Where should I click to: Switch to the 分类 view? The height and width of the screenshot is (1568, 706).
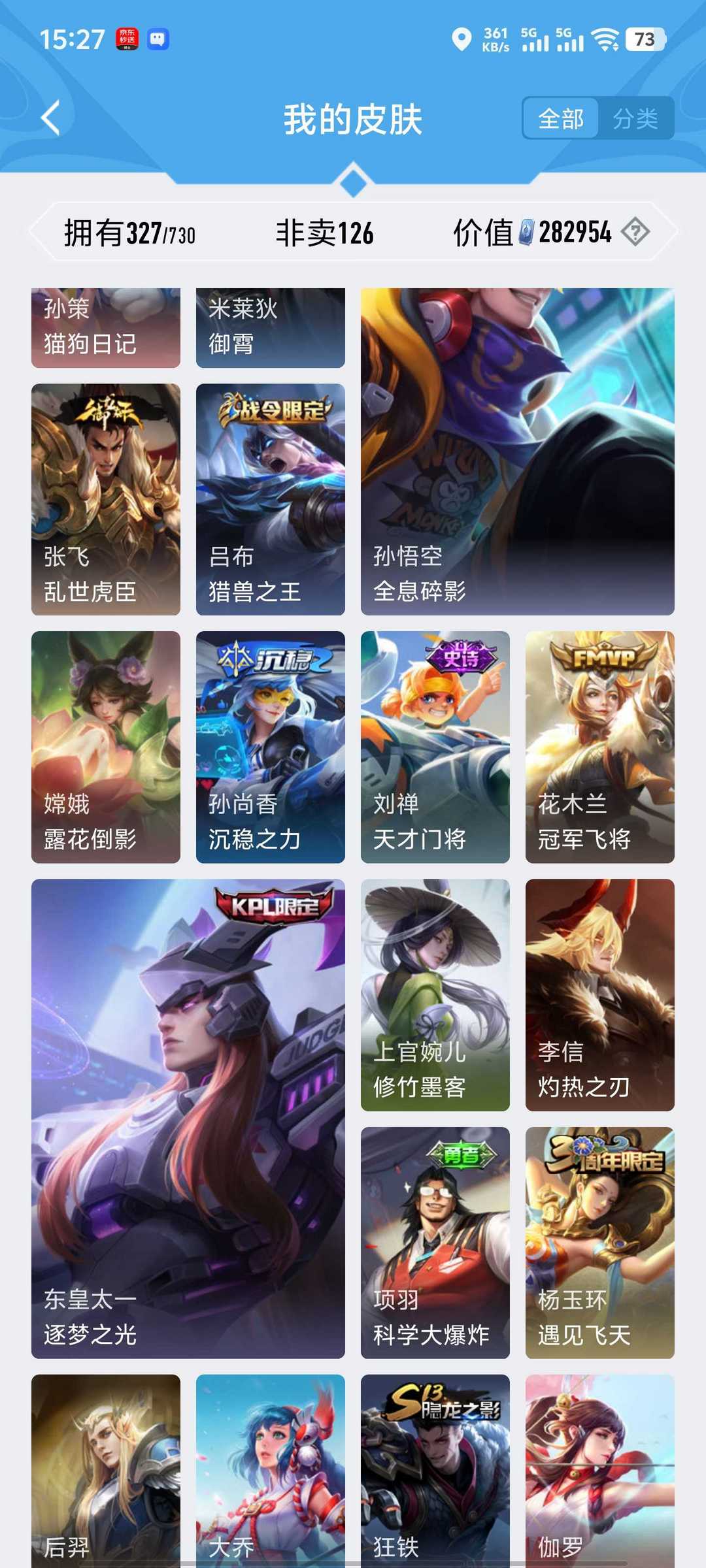635,118
